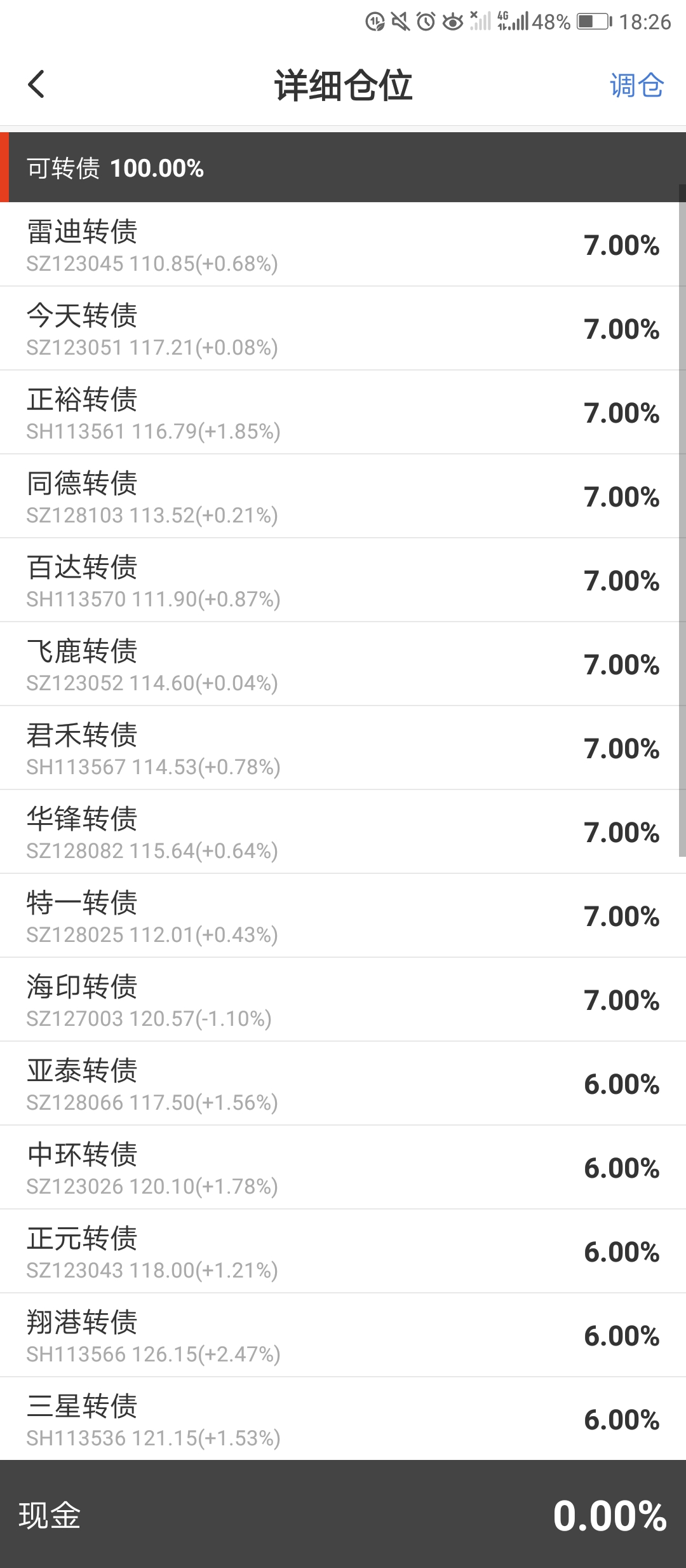The height and width of the screenshot is (1568, 686).
Task: View 中环转债 SZ123026 holding
Action: click(x=343, y=1168)
